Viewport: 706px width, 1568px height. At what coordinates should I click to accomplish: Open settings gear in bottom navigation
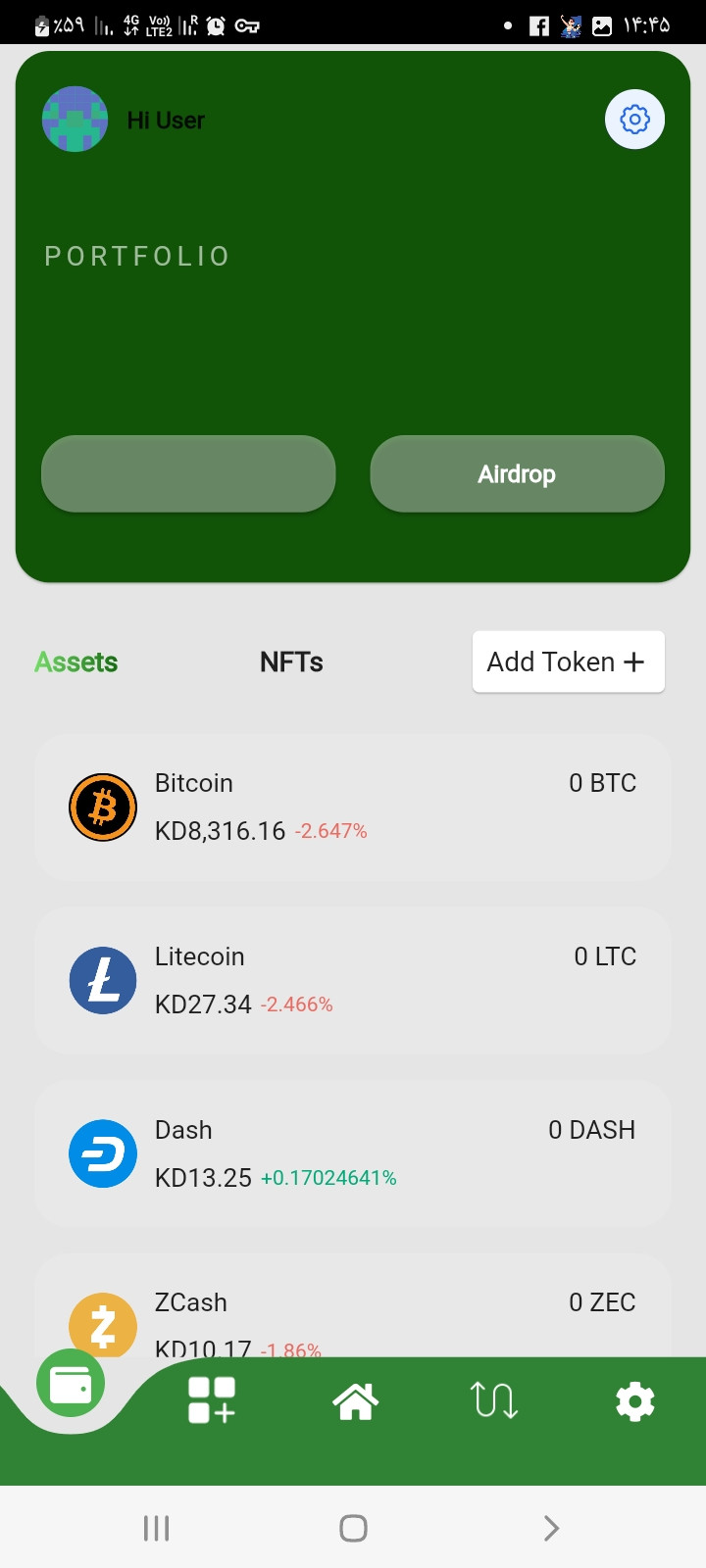point(634,1401)
